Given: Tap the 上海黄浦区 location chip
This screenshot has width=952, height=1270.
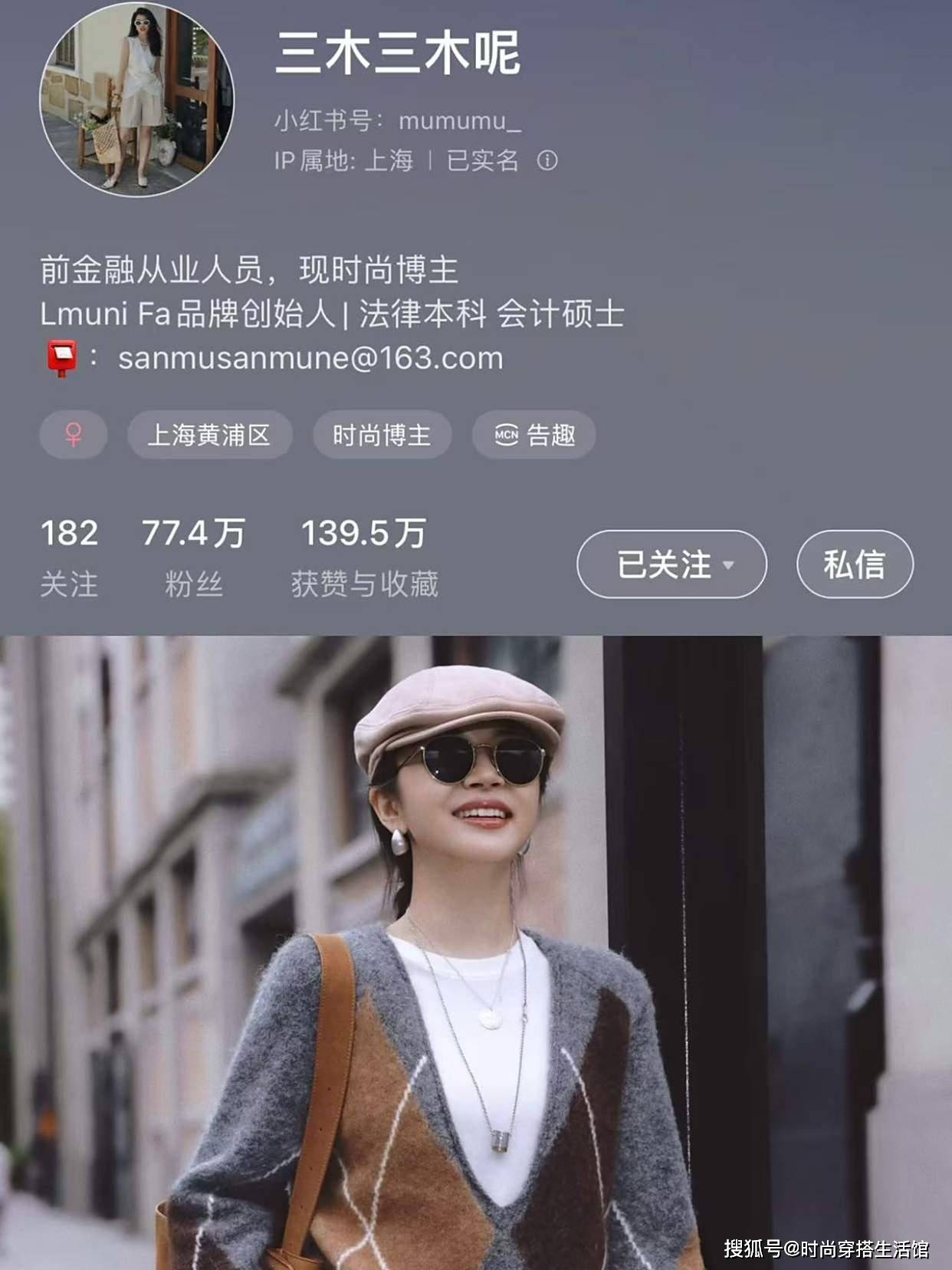Looking at the screenshot, I should click(x=209, y=435).
